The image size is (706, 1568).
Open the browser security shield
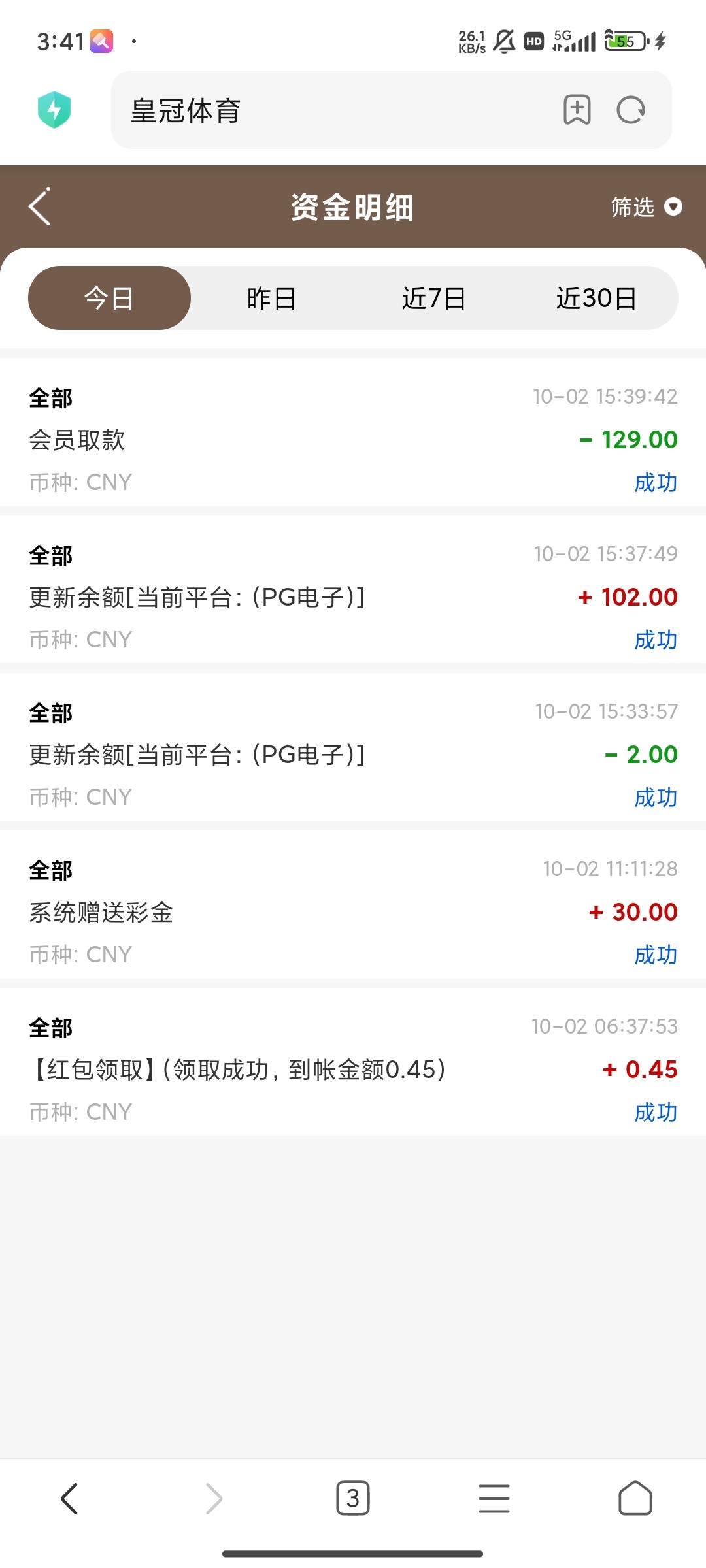54,110
